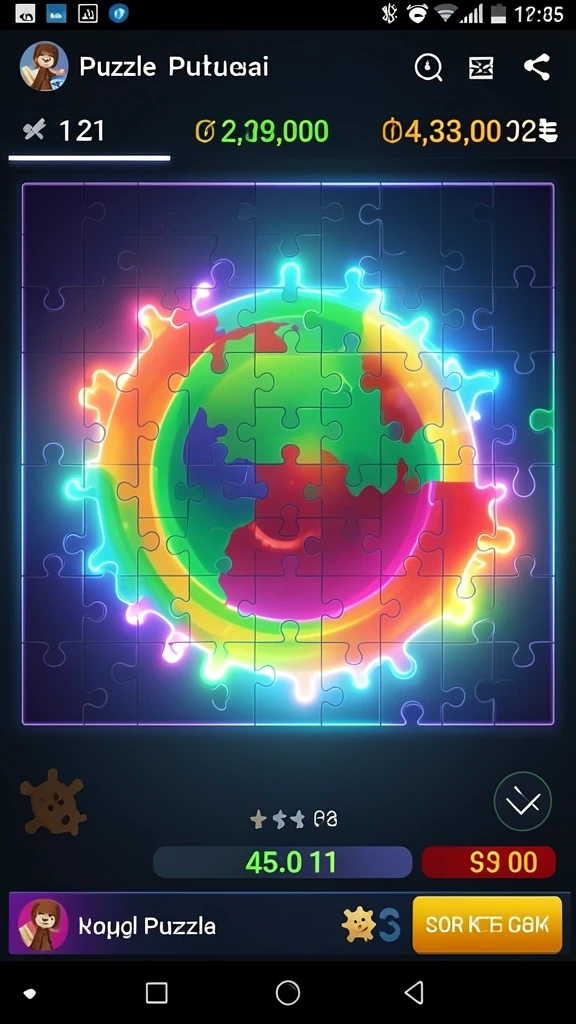576x1024 pixels.
Task: Tap the yellow button in bottom banner
Action: (x=487, y=925)
